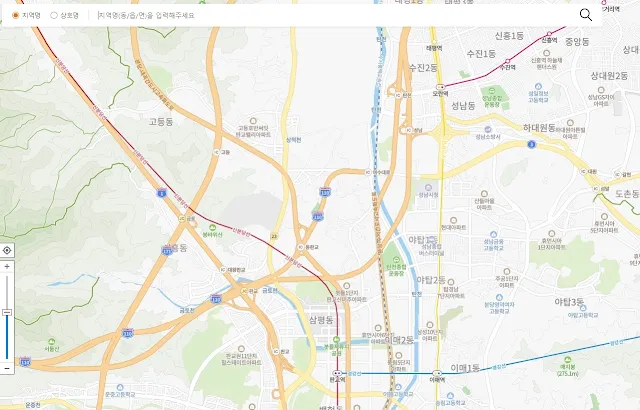Screen dimensions: 640x410
Task: Tap the magnifier search icon
Action: coord(586,15)
